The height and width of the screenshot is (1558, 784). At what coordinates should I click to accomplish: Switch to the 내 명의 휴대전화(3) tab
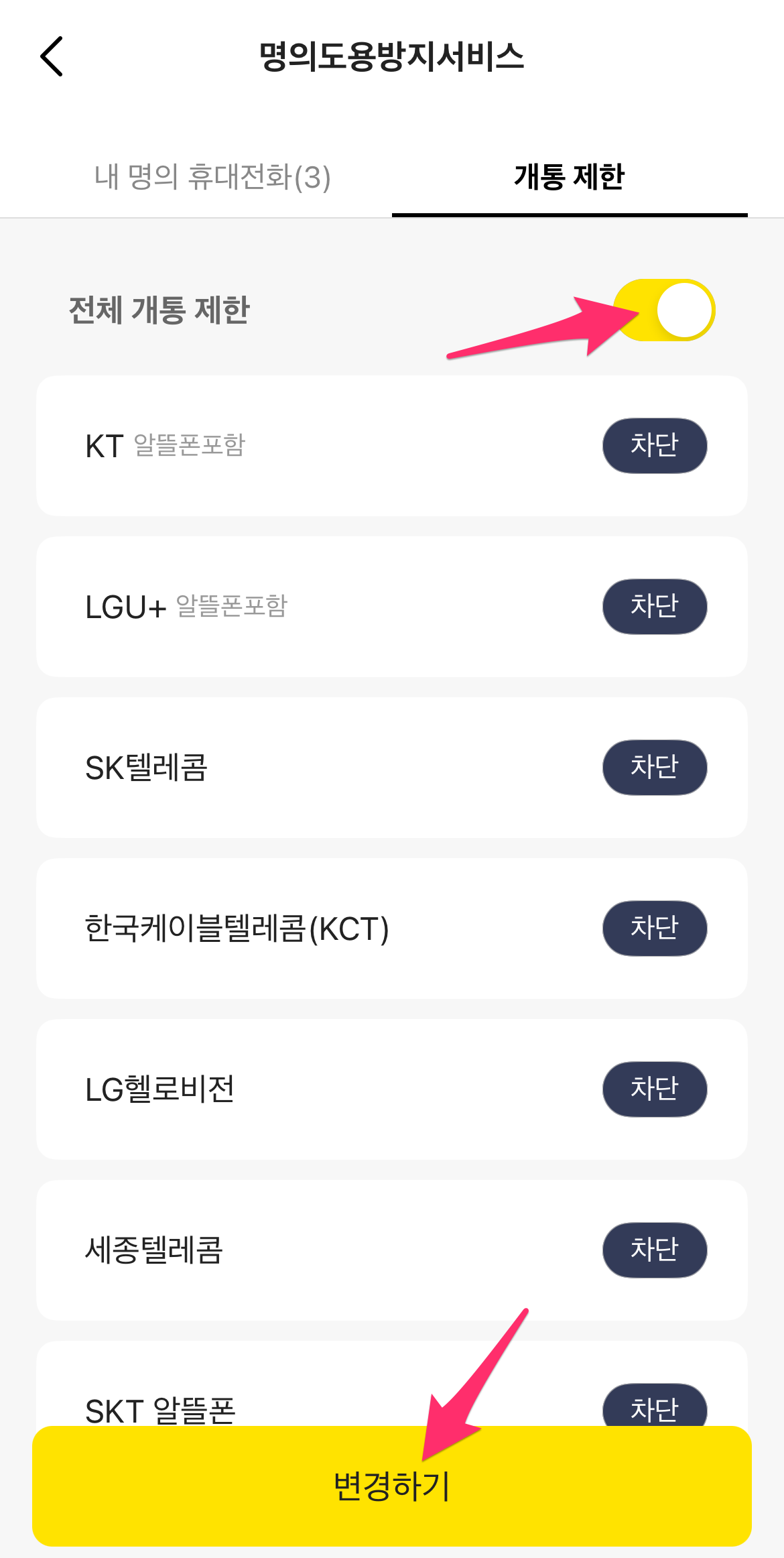click(x=212, y=177)
